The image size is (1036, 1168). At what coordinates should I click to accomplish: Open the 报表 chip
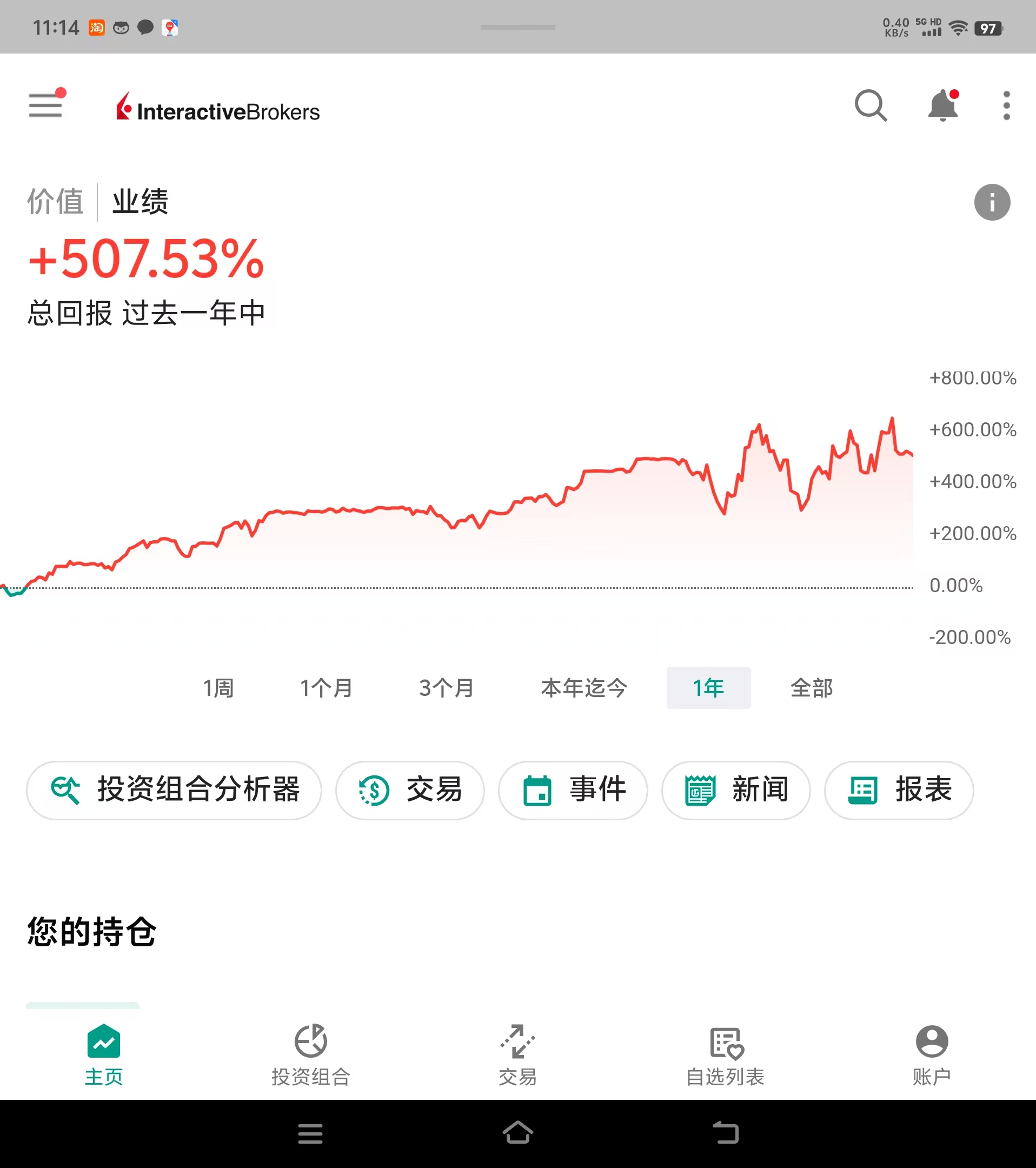coord(899,790)
